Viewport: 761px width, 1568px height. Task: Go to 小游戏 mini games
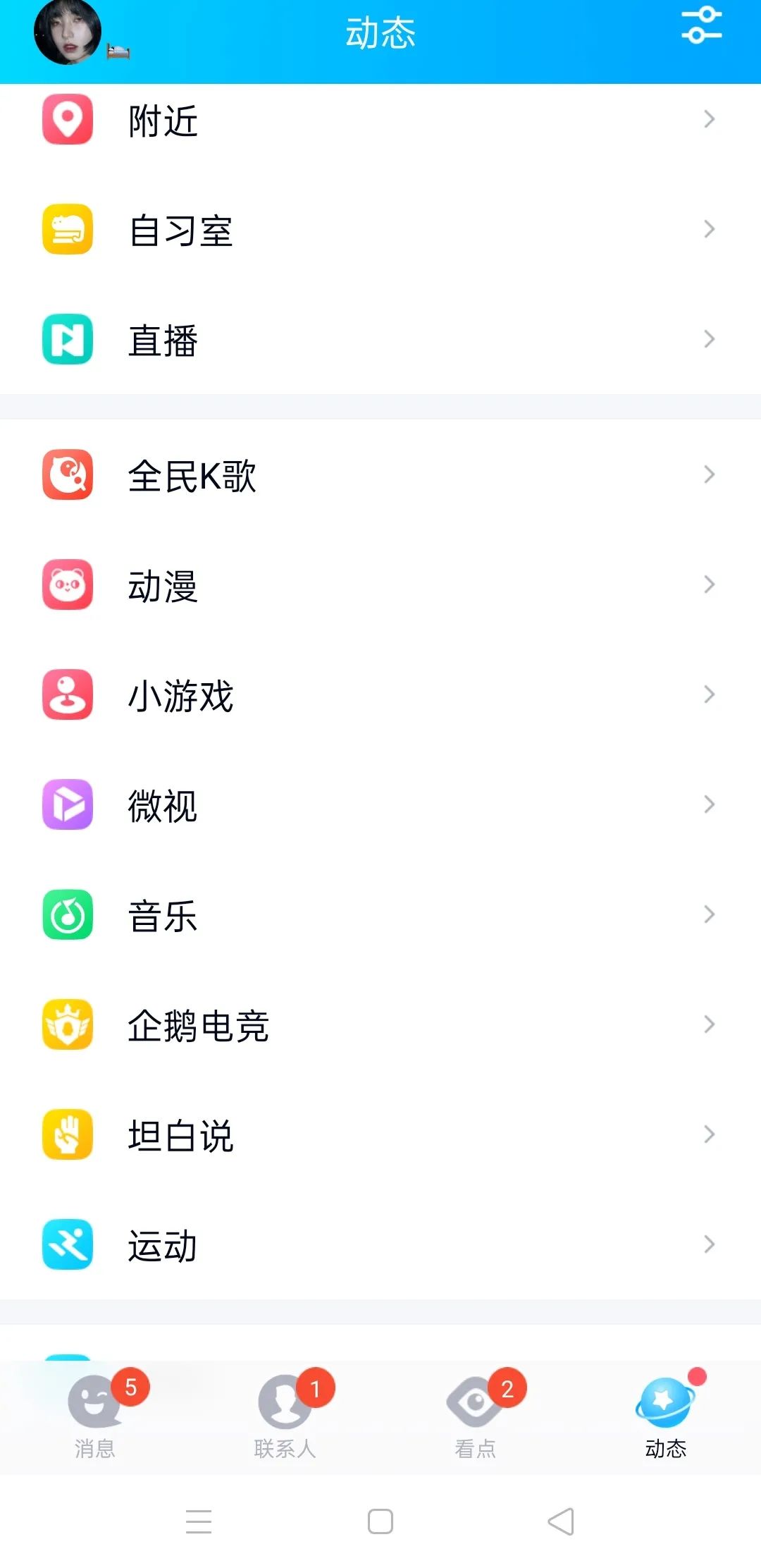click(380, 695)
